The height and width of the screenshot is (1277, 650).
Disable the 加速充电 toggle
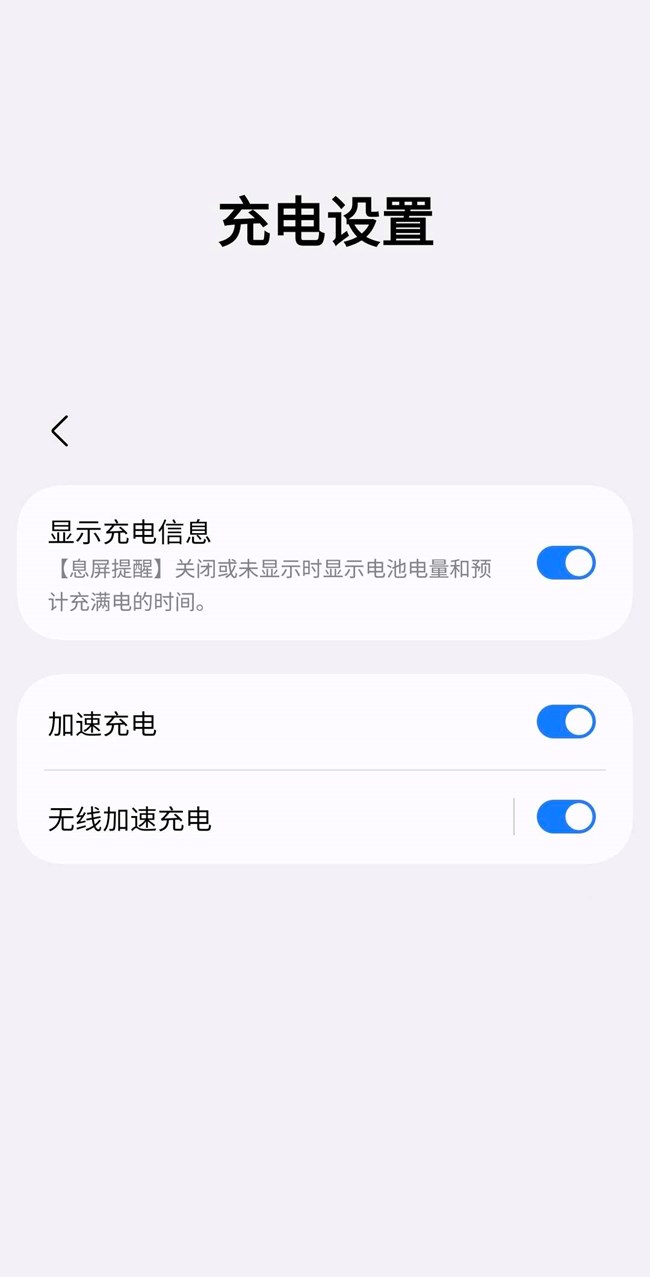click(565, 722)
